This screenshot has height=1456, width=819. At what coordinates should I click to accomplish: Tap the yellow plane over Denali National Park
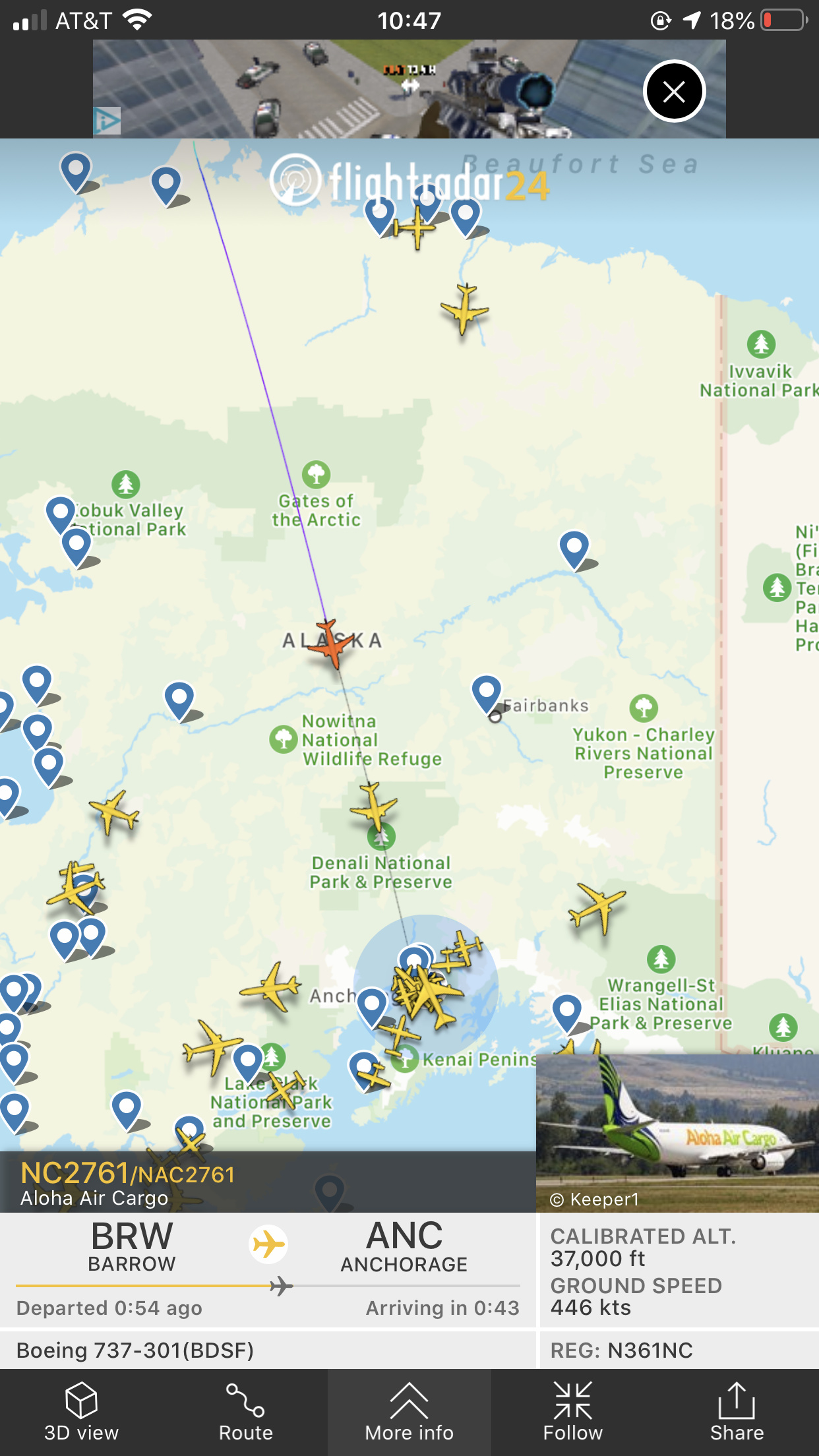[x=374, y=805]
